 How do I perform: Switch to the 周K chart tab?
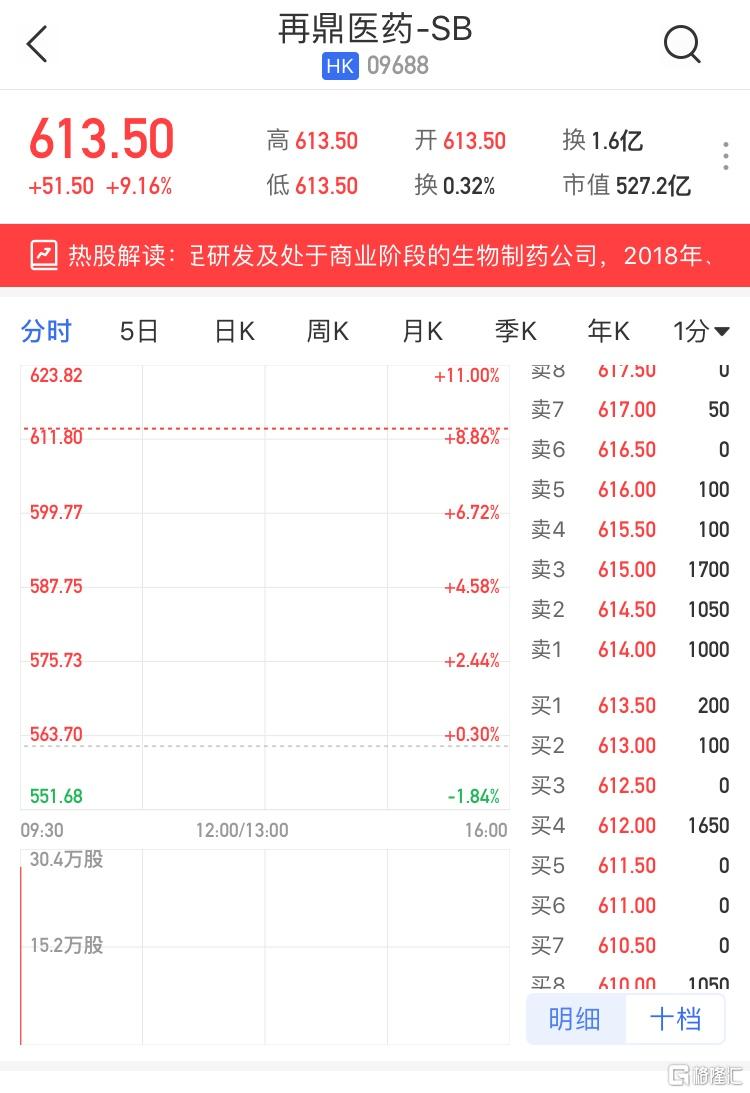(x=327, y=331)
